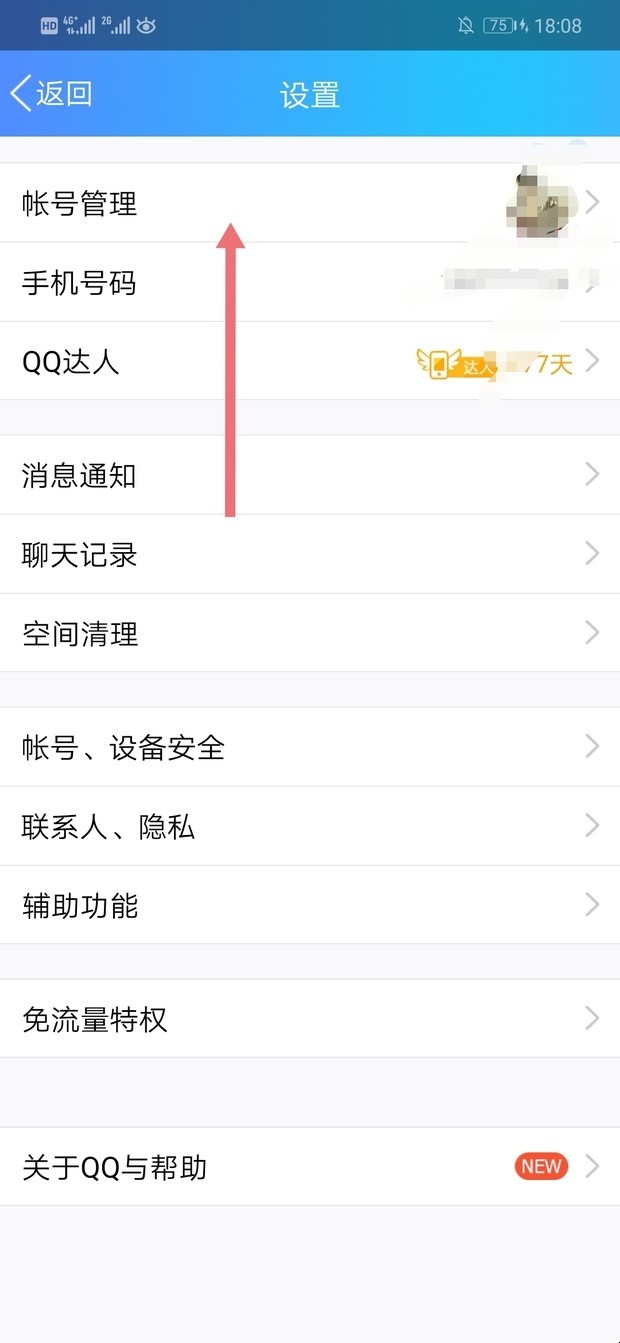Open 免流量特权 data-free privilege
The image size is (620, 1343).
[x=95, y=1019]
